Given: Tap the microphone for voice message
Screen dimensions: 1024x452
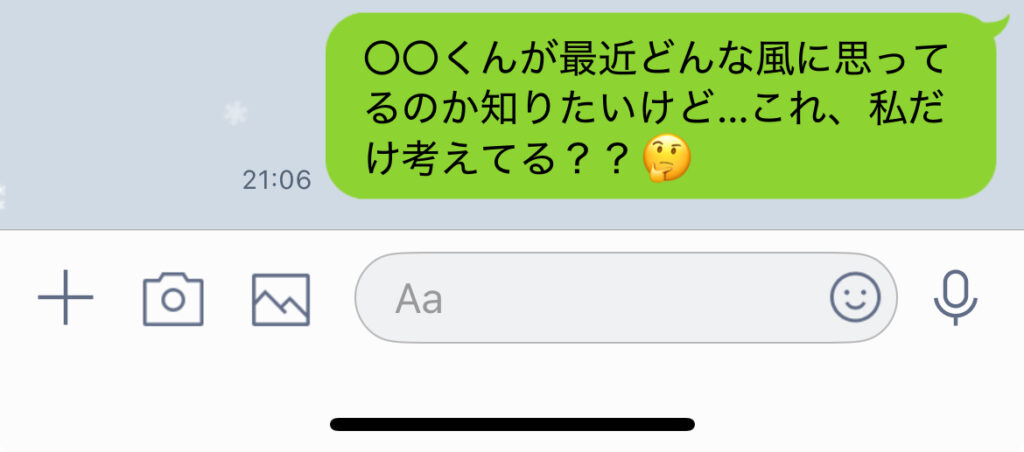Looking at the screenshot, I should [955, 298].
